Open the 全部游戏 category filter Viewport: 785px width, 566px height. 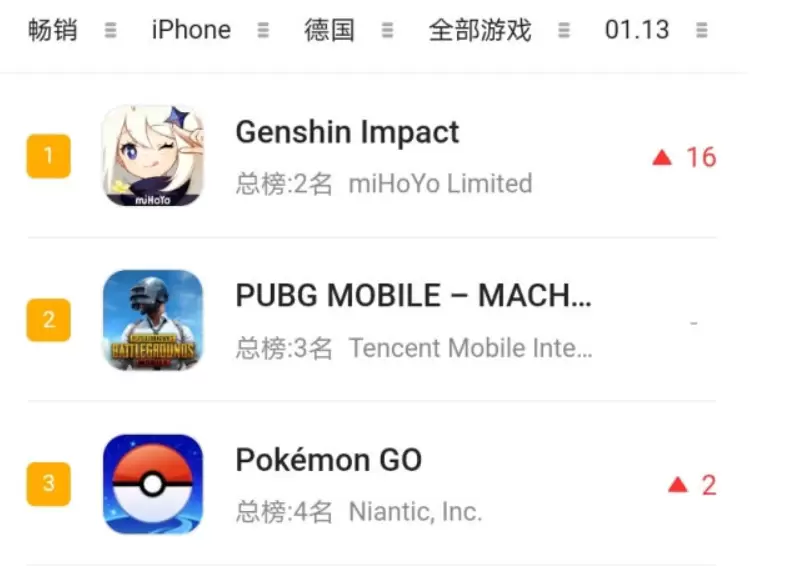coord(498,30)
